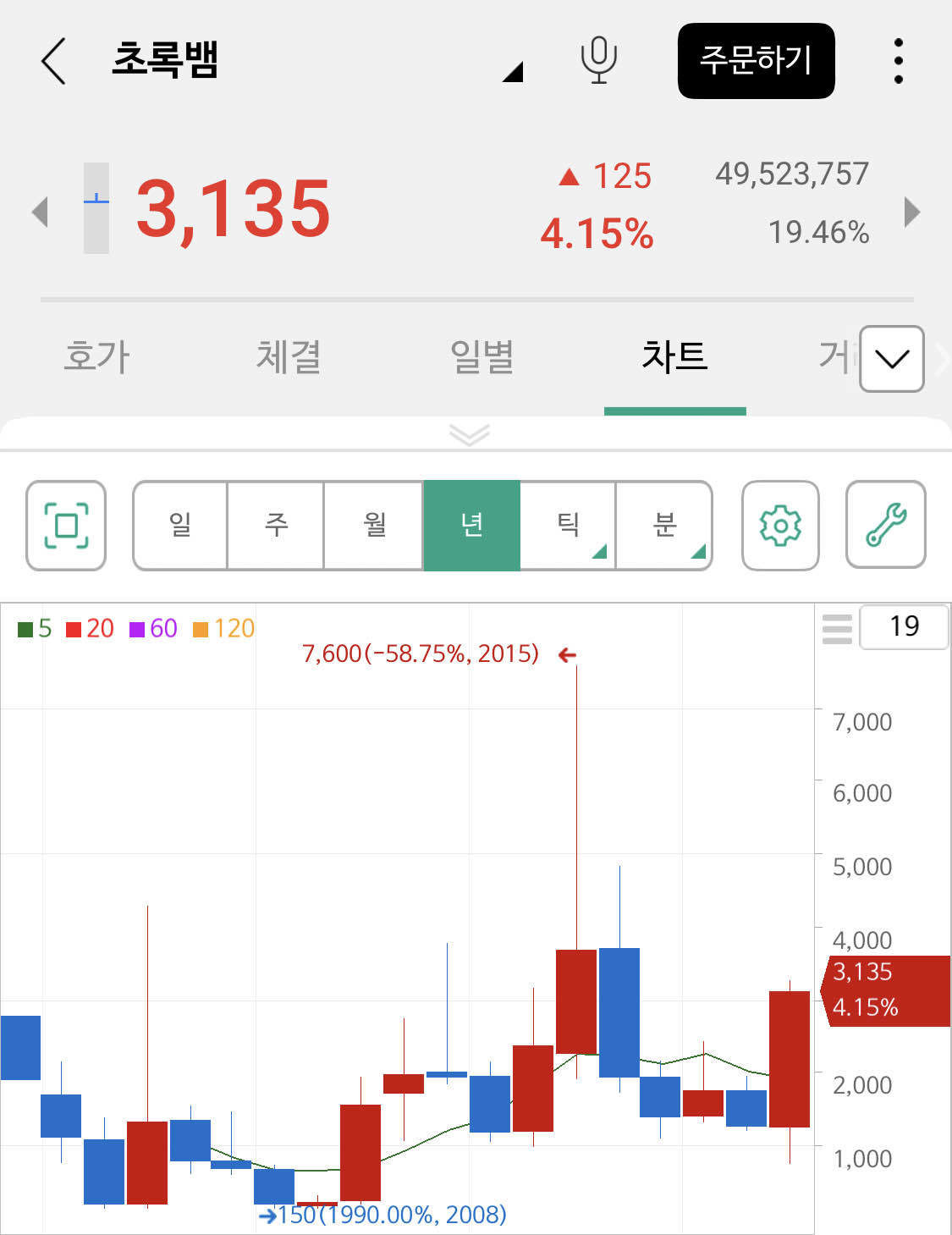Expand the 틱 tick interval dropdown
952x1235 pixels.
pos(569,525)
